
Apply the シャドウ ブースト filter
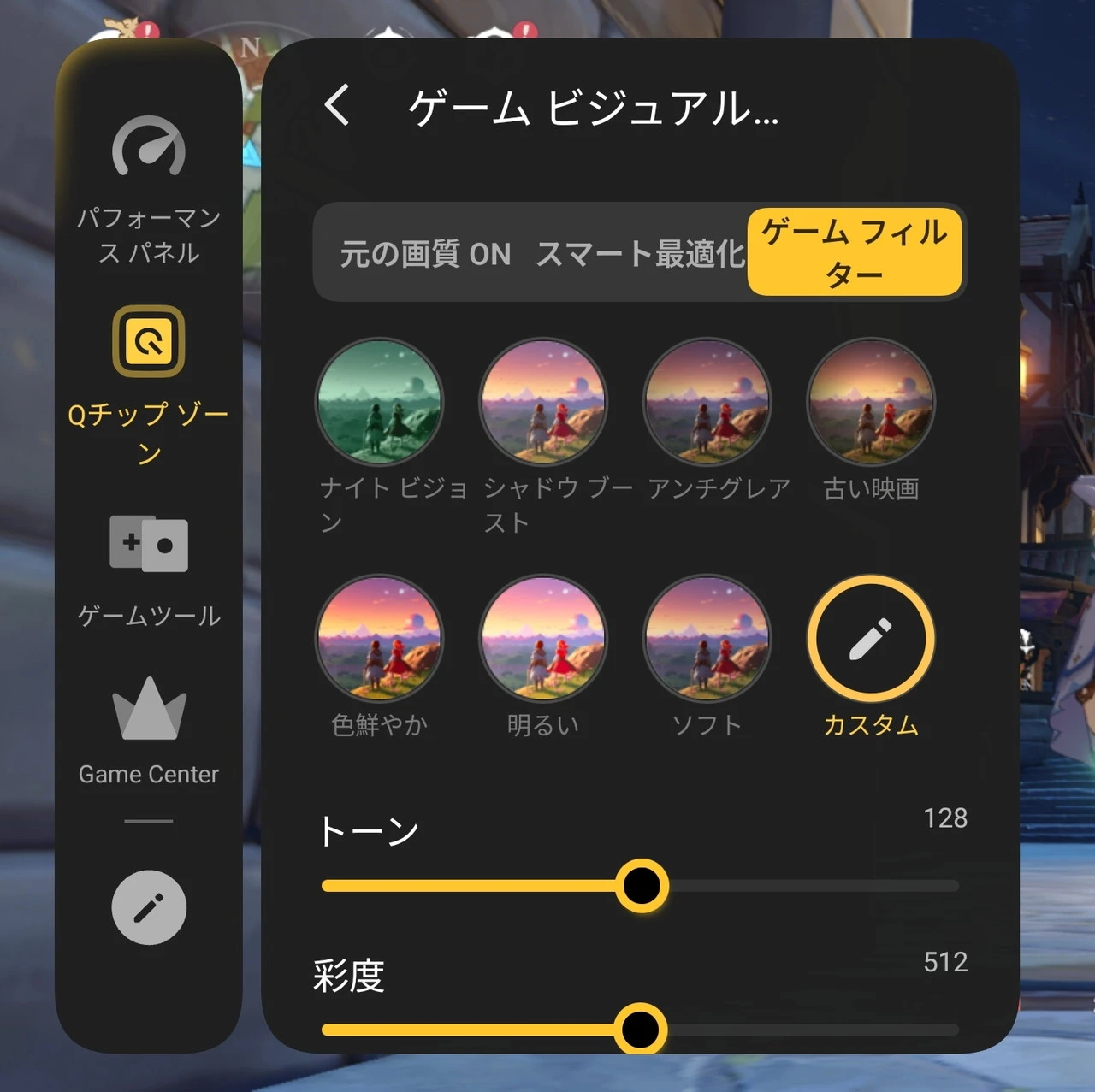(544, 402)
